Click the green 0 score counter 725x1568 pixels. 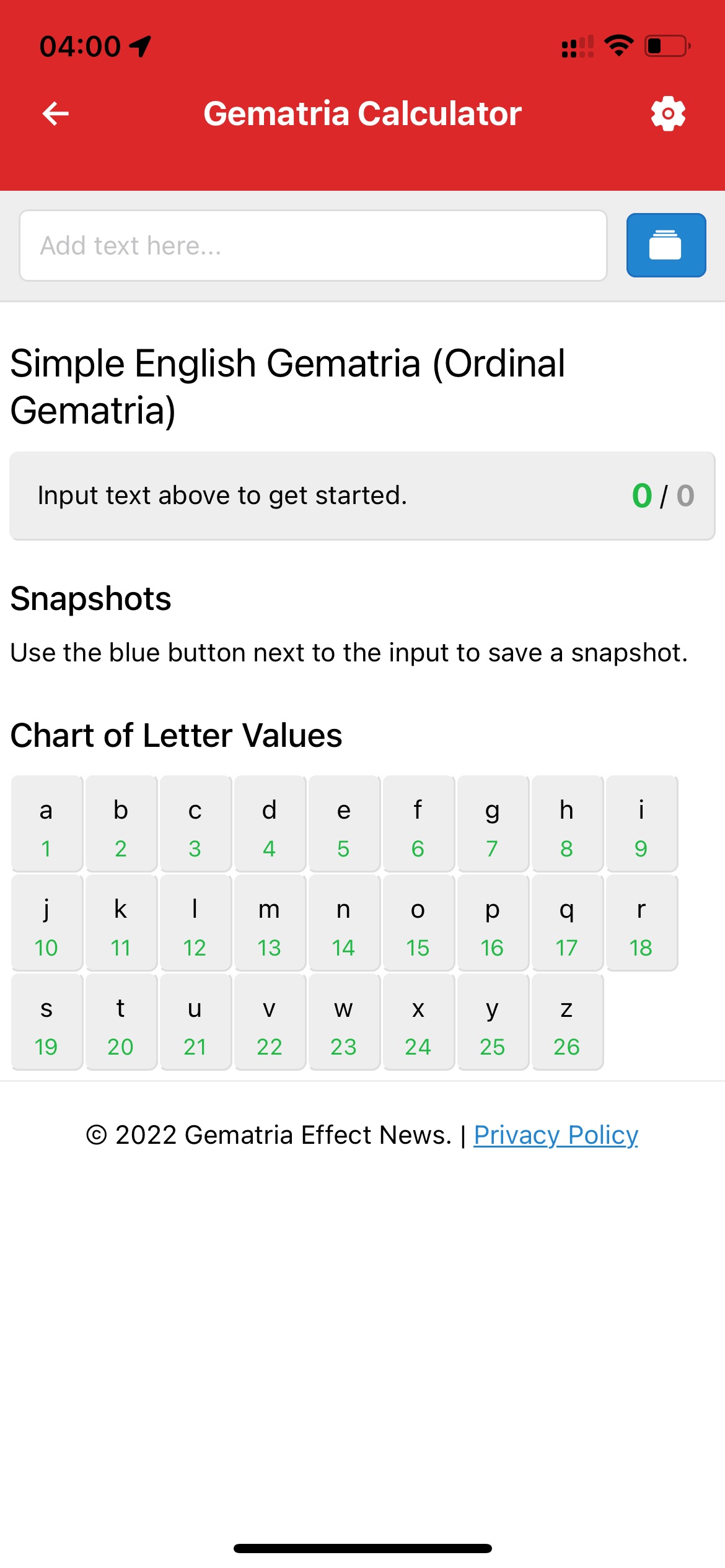642,495
